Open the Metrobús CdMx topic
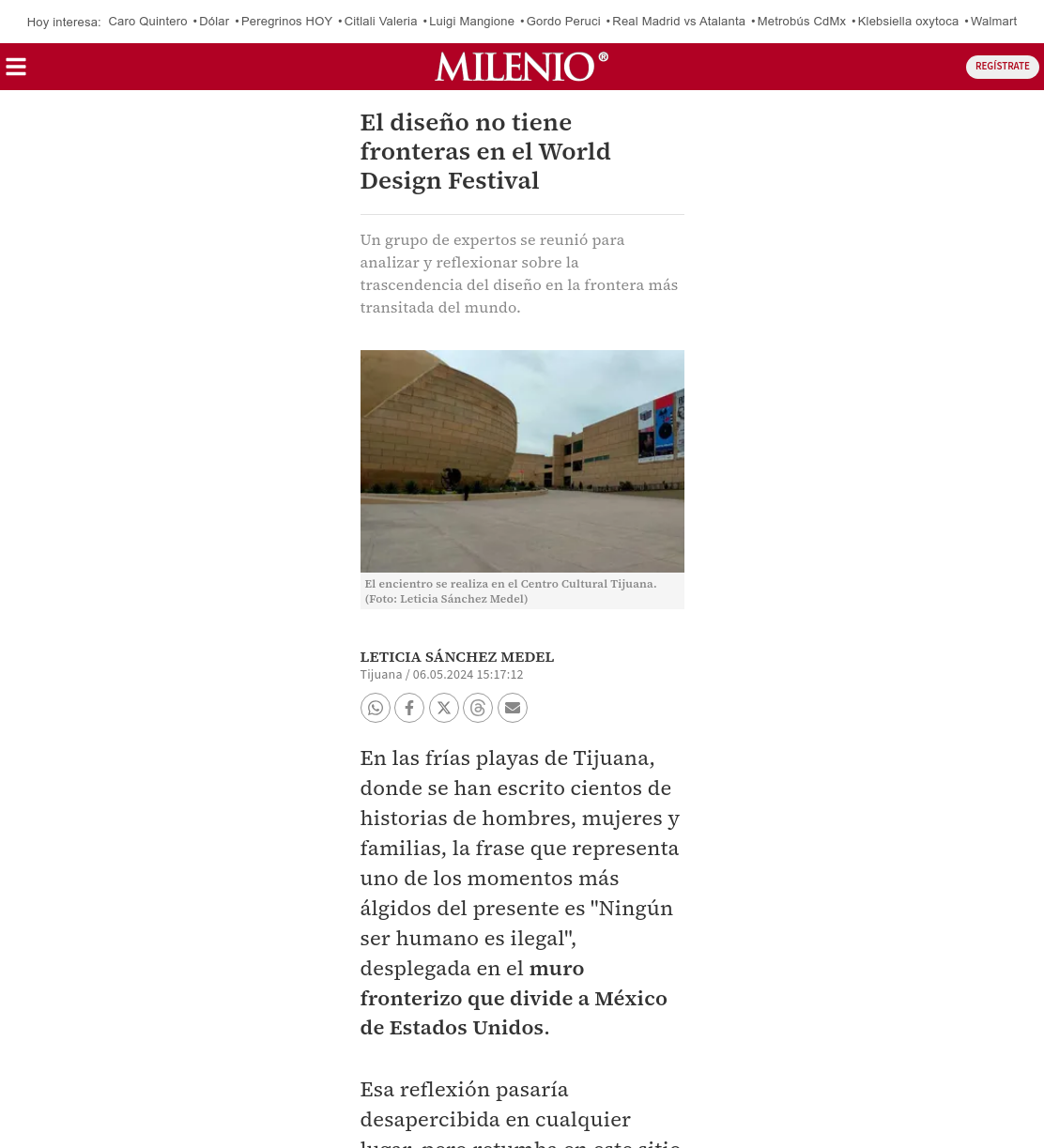This screenshot has width=1044, height=1148. tap(801, 22)
